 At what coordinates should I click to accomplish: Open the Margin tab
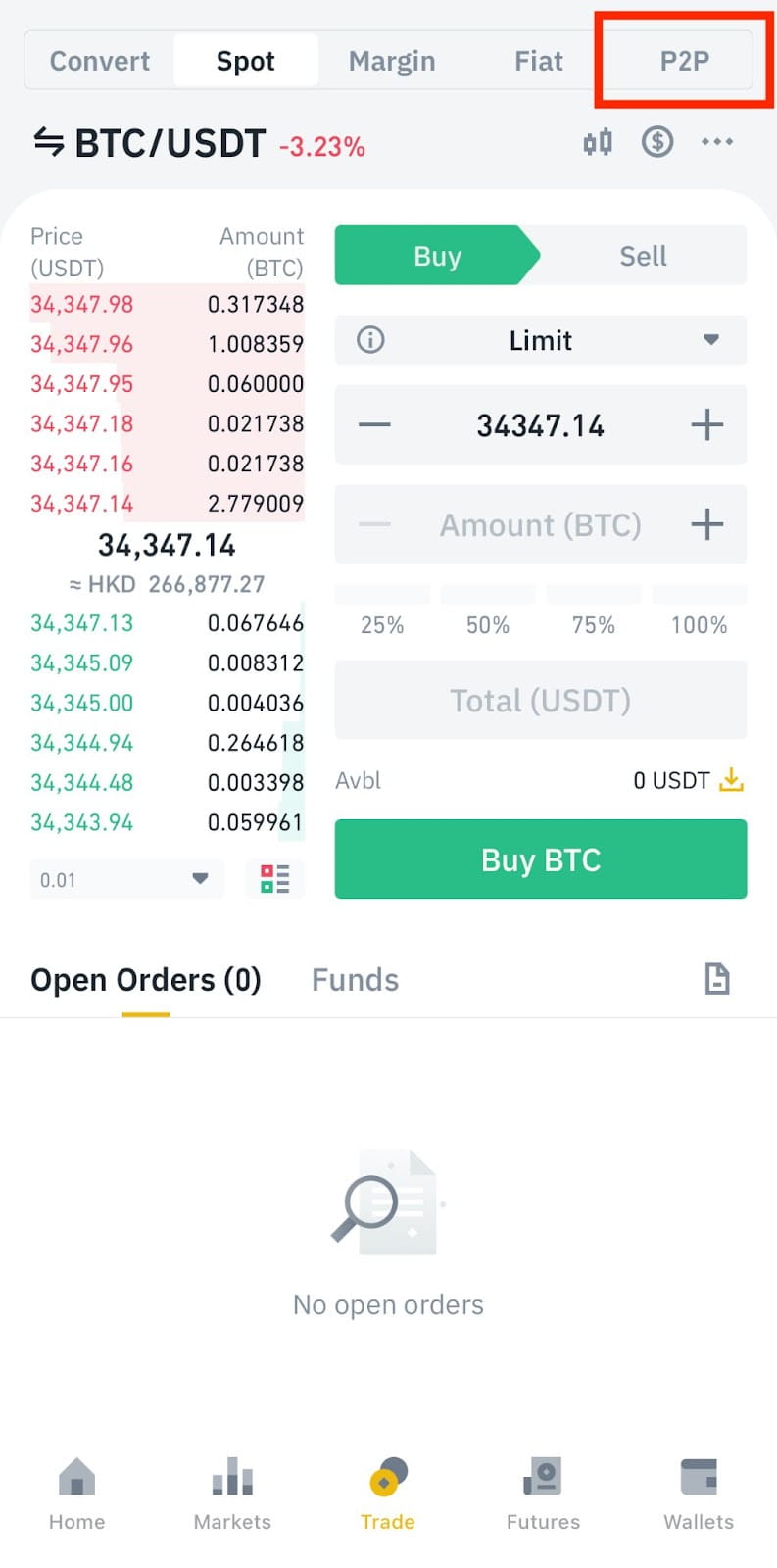(392, 61)
